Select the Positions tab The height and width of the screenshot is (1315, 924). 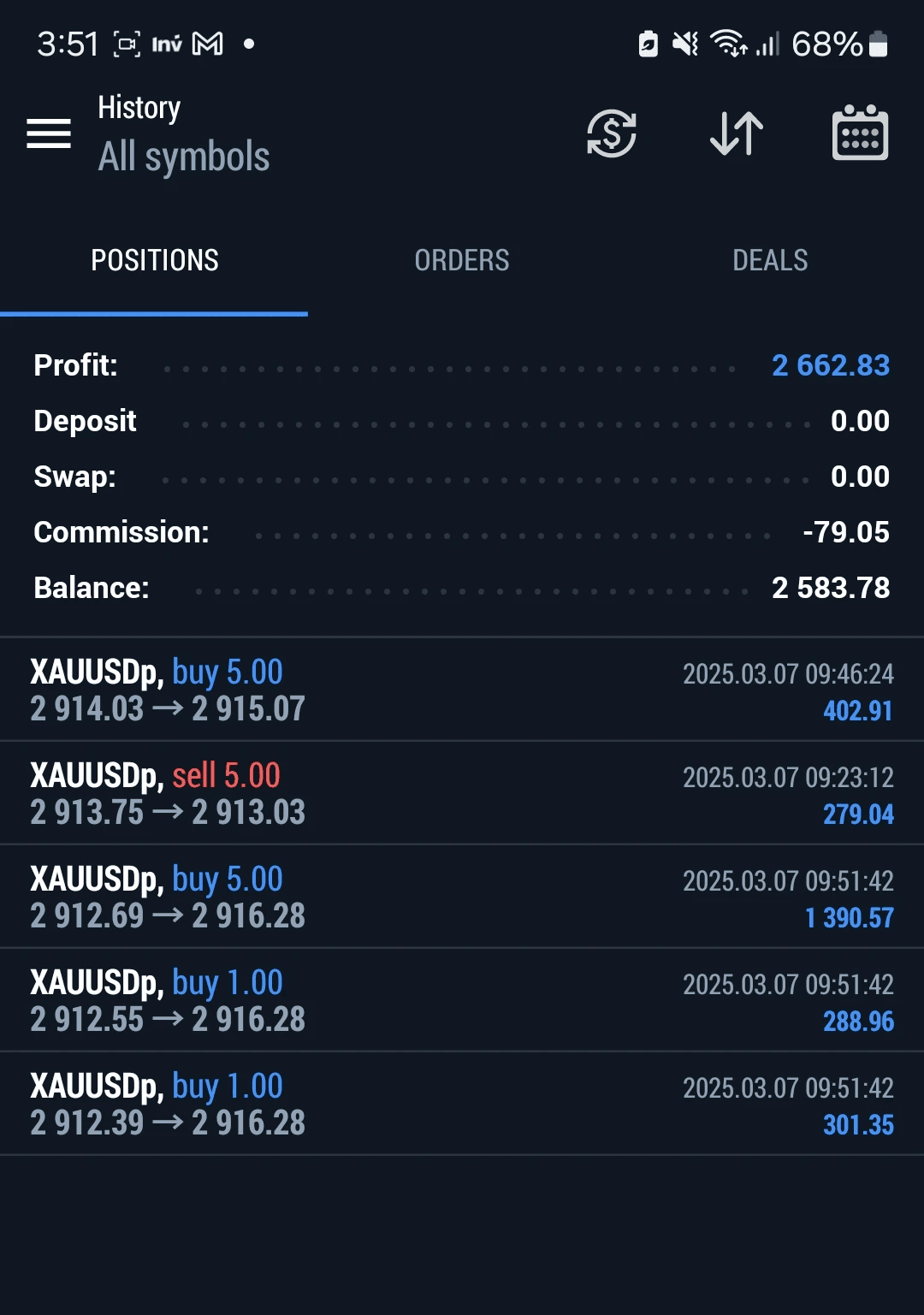[154, 260]
